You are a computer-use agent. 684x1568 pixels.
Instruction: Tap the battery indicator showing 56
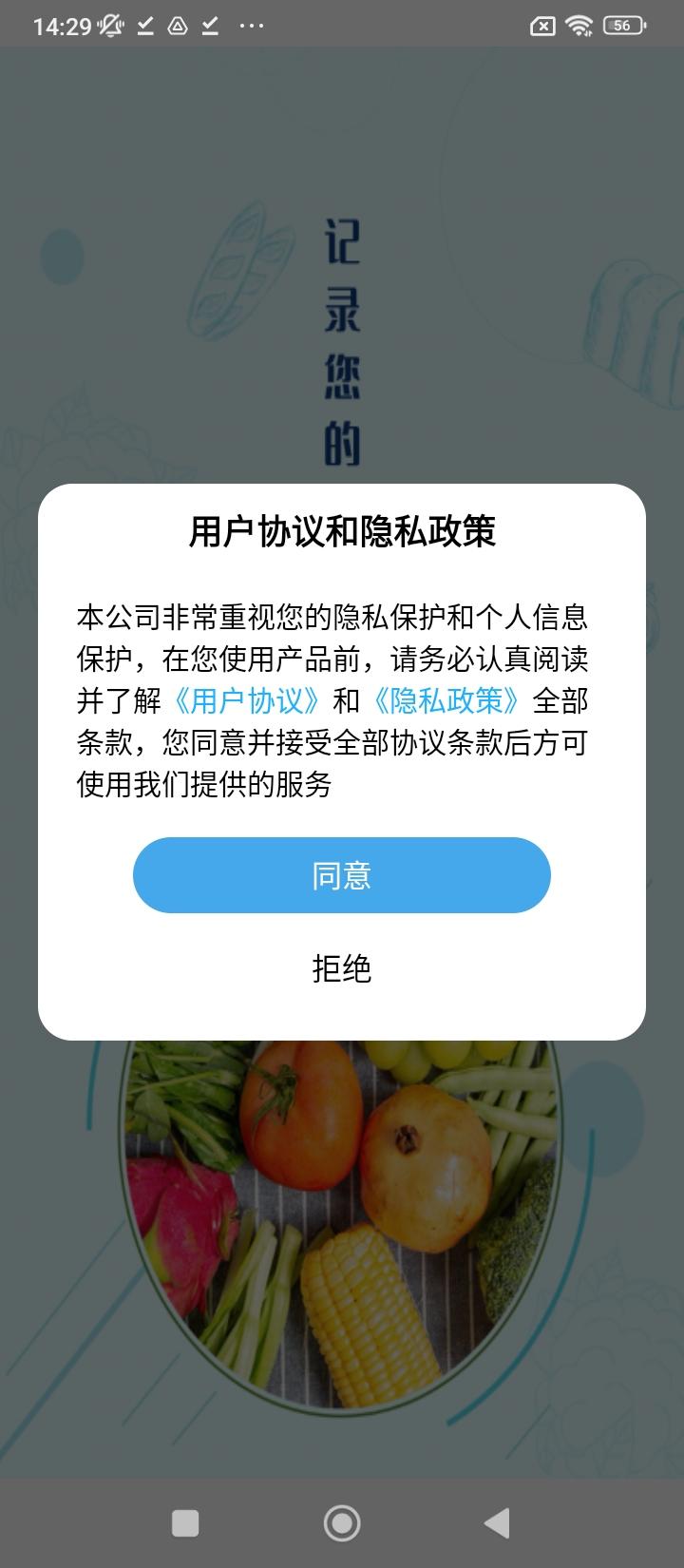coord(624,25)
